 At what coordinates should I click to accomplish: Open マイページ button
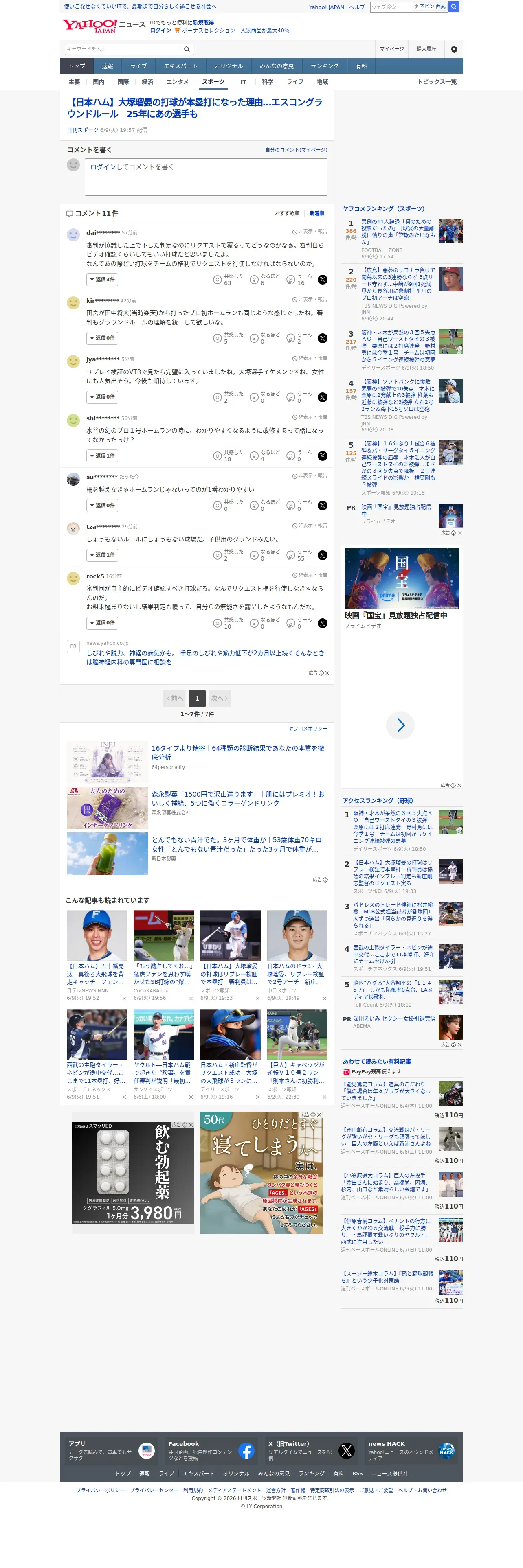(391, 49)
